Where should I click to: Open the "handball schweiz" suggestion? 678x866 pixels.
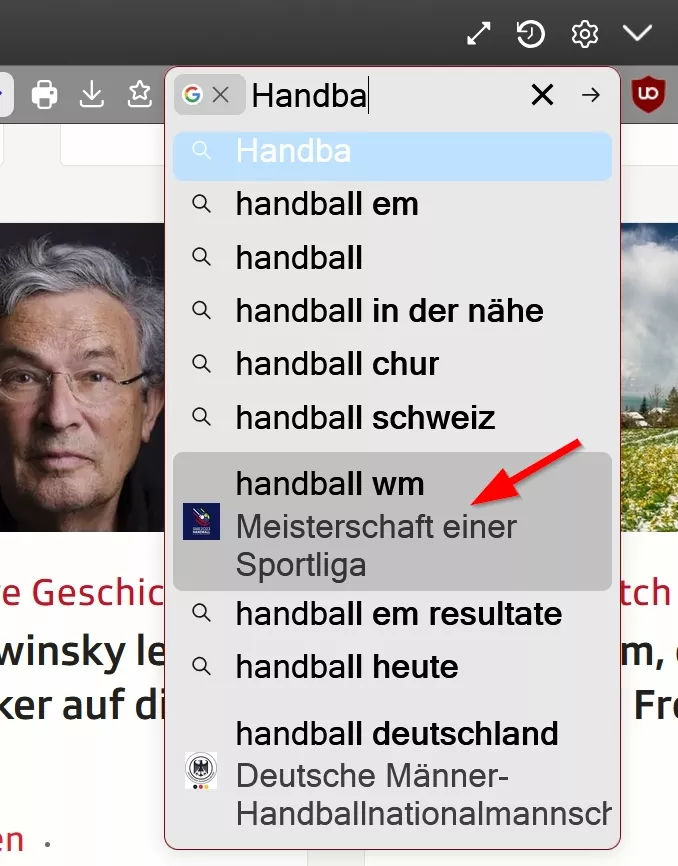tap(365, 416)
